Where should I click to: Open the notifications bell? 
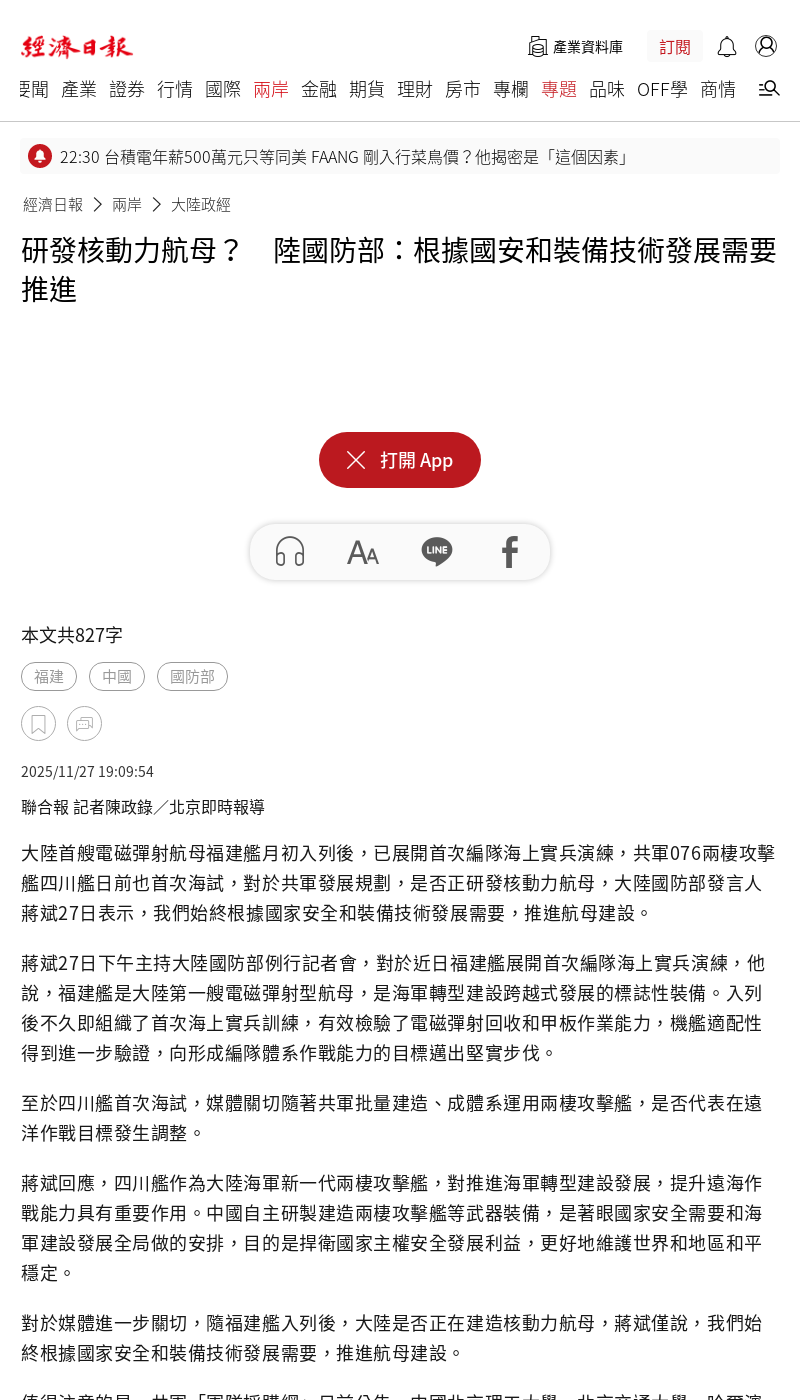click(x=727, y=47)
